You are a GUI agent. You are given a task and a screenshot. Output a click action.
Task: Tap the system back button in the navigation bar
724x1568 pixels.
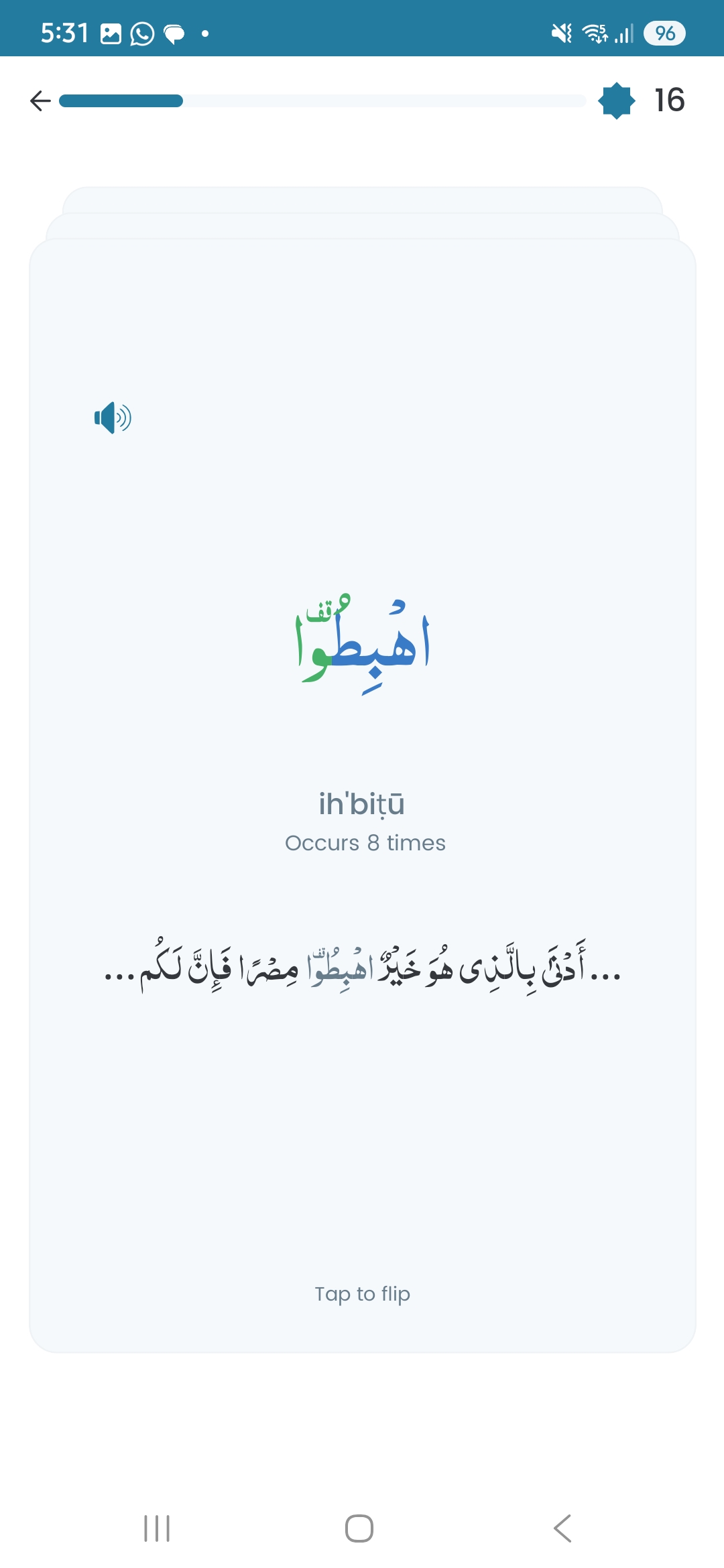pos(562,1528)
